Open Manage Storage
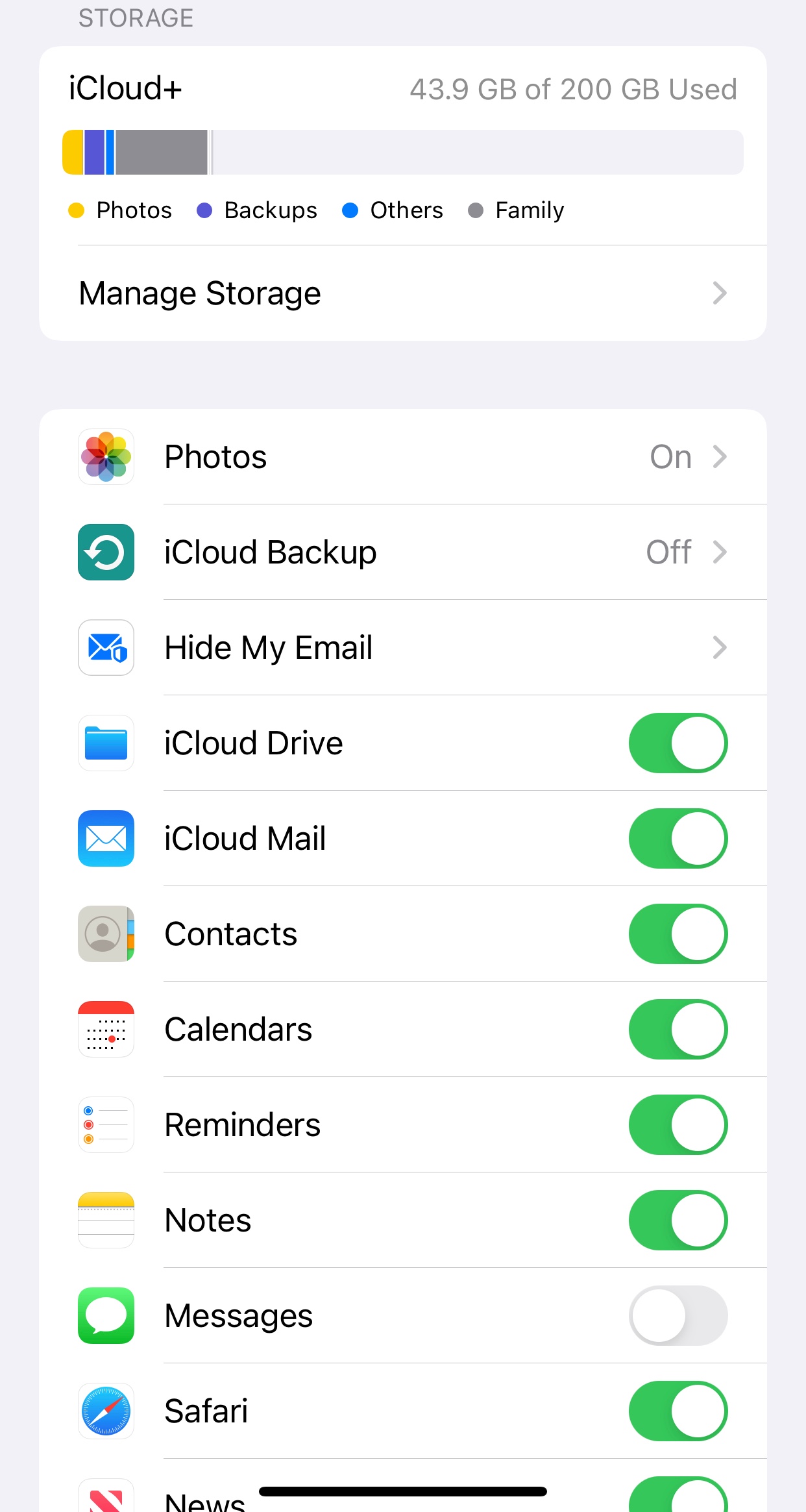The height and width of the screenshot is (1512, 806). (402, 293)
